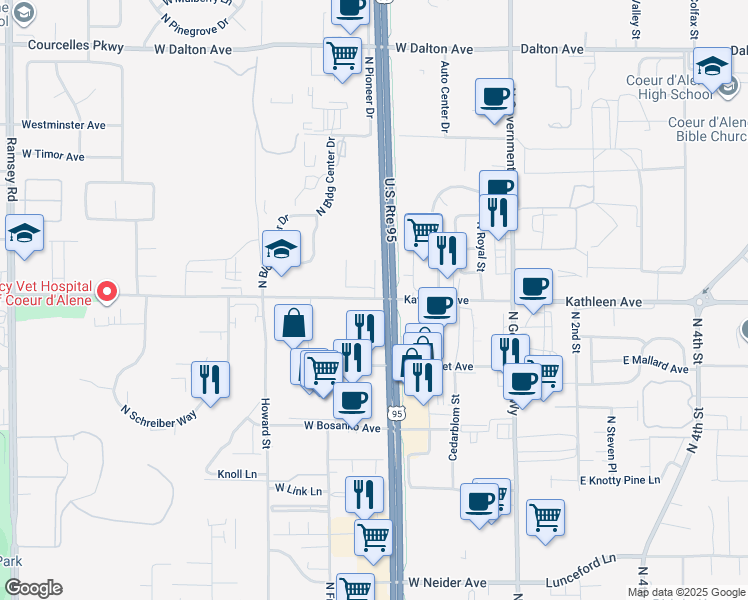Tap the red Vet Hospital location pin
Viewport: 748px width, 600px height.
coord(107,292)
